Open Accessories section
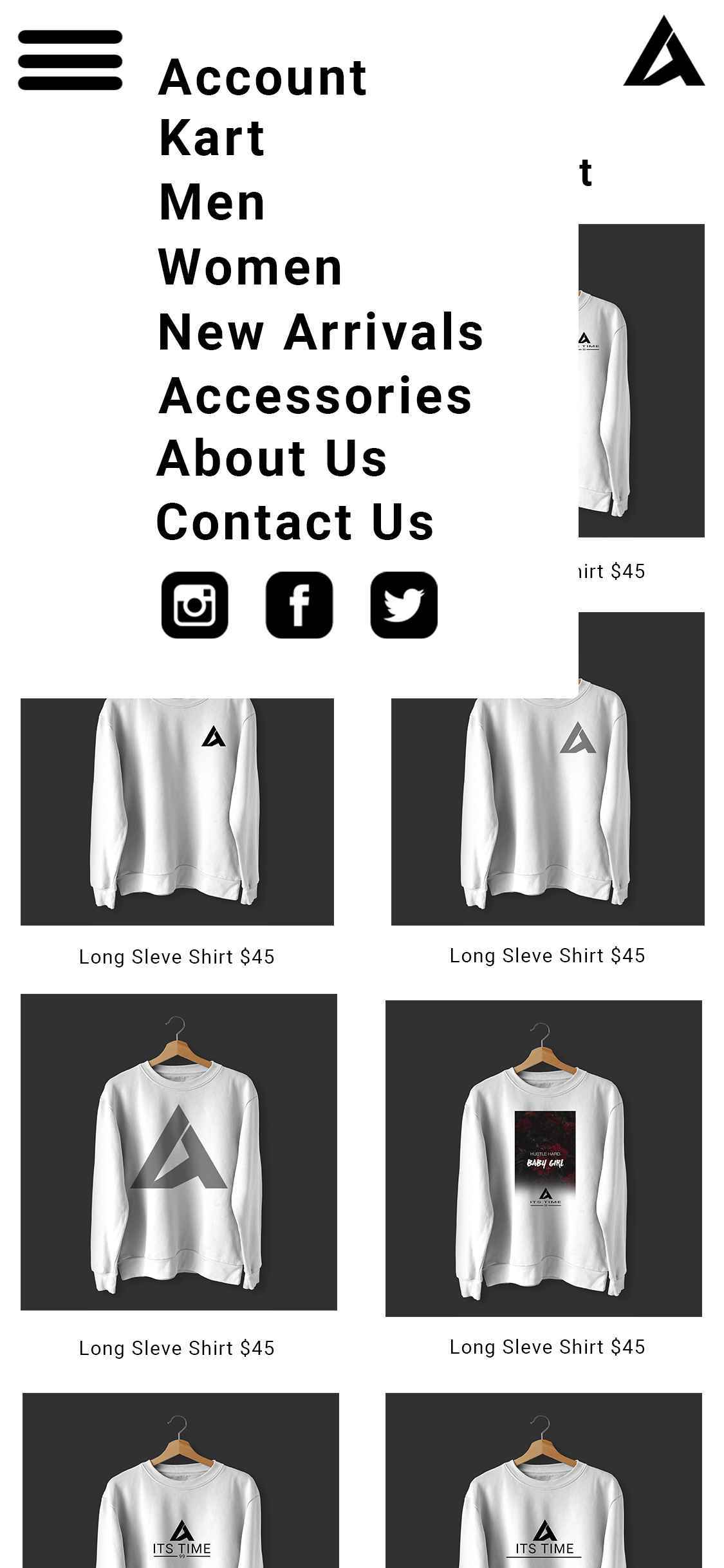Viewport: 724px width, 1568px height. 315,395
